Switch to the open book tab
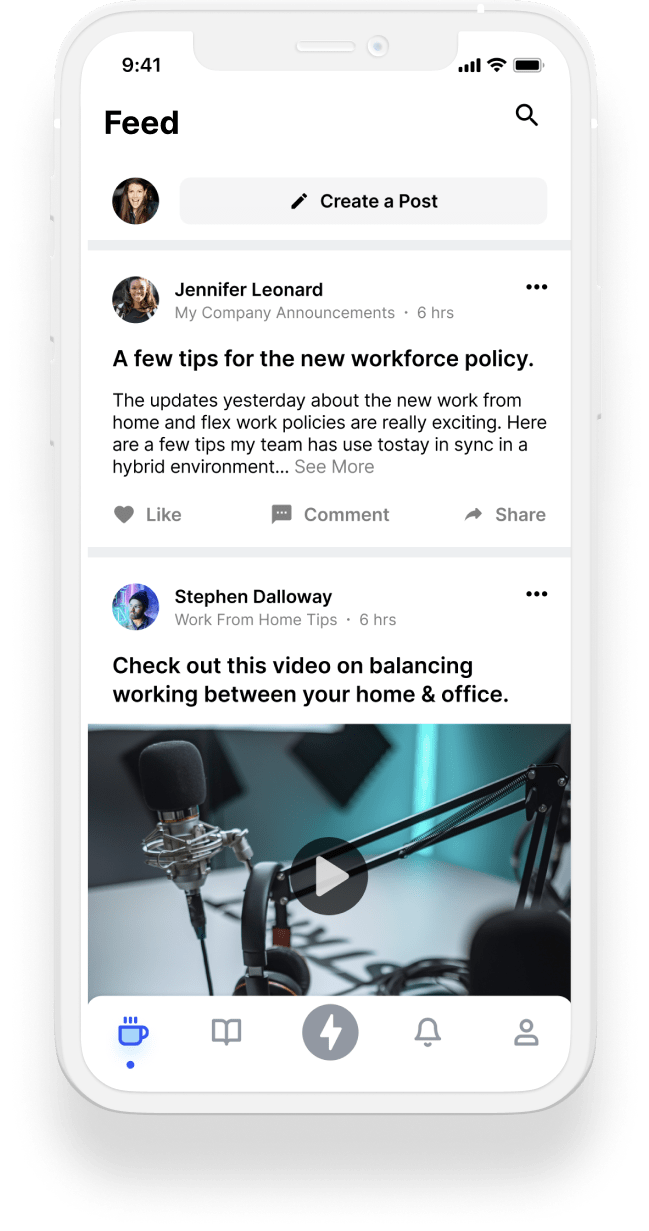 (x=227, y=1032)
